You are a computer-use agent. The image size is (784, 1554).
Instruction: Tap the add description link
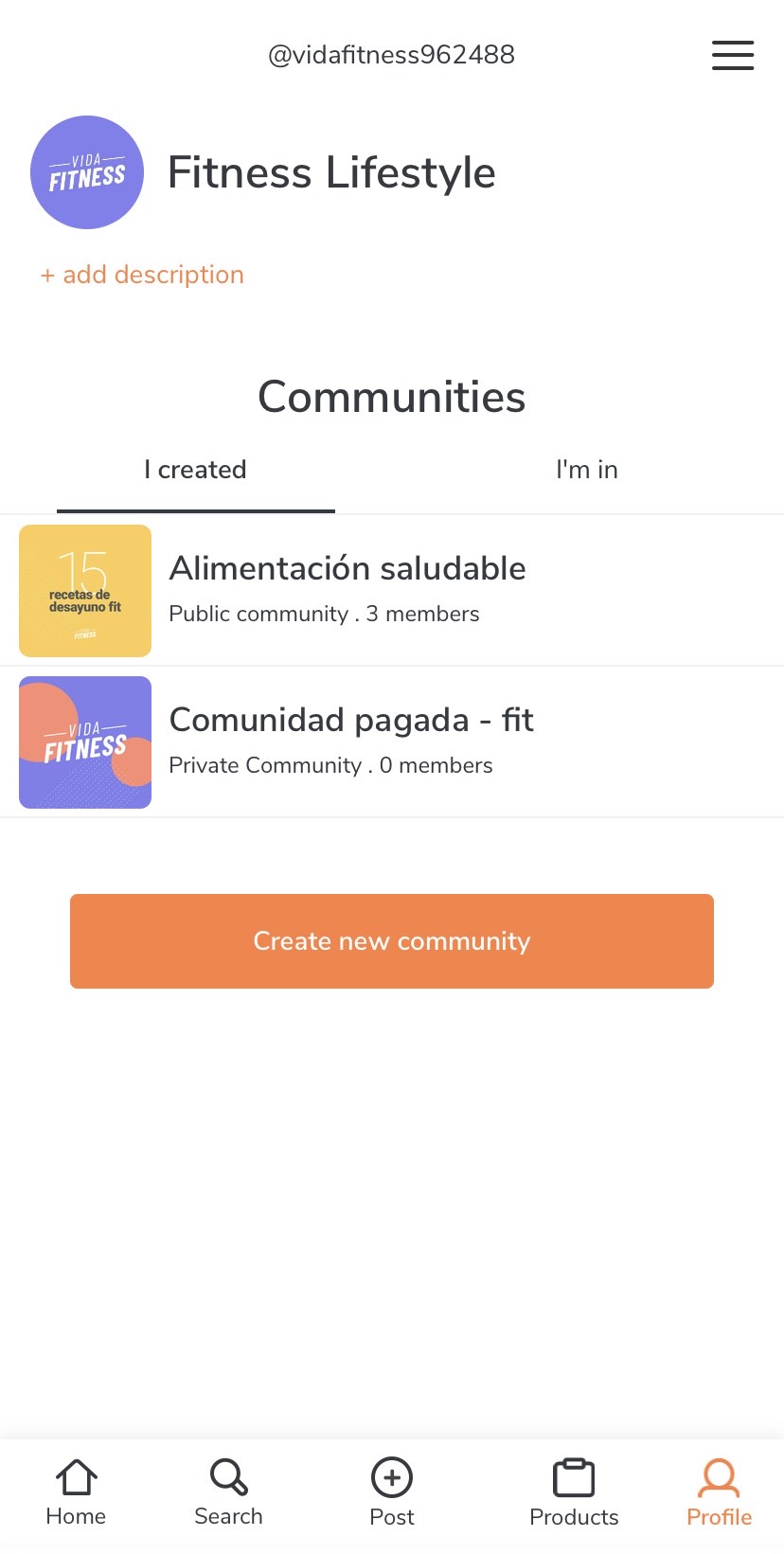[x=142, y=275]
